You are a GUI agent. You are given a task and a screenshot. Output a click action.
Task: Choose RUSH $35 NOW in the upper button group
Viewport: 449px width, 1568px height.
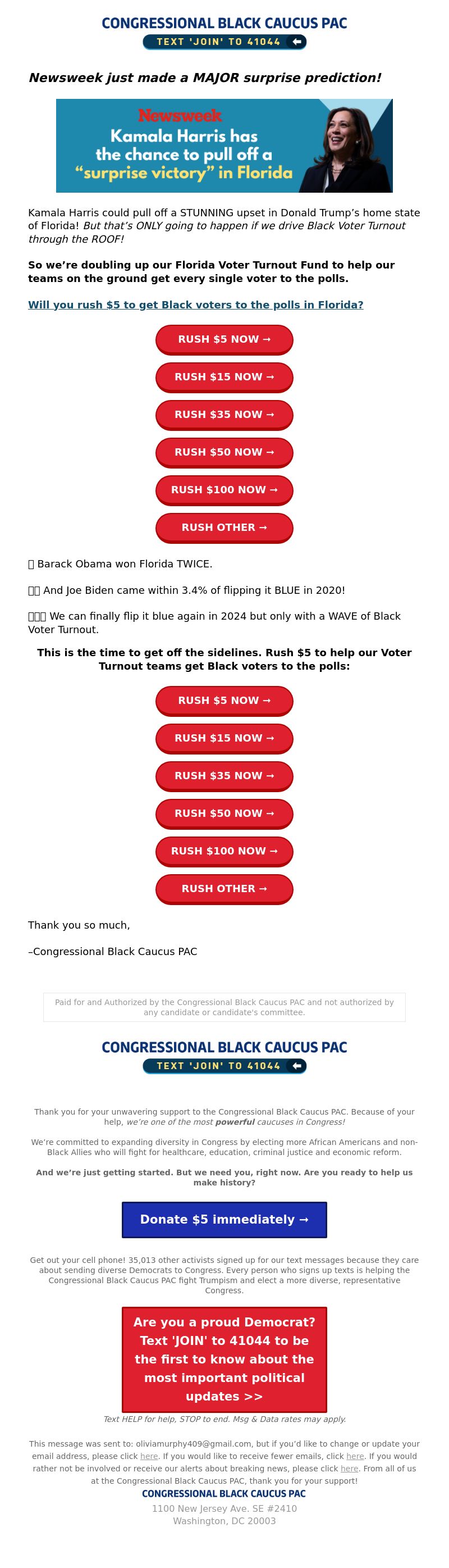224,415
